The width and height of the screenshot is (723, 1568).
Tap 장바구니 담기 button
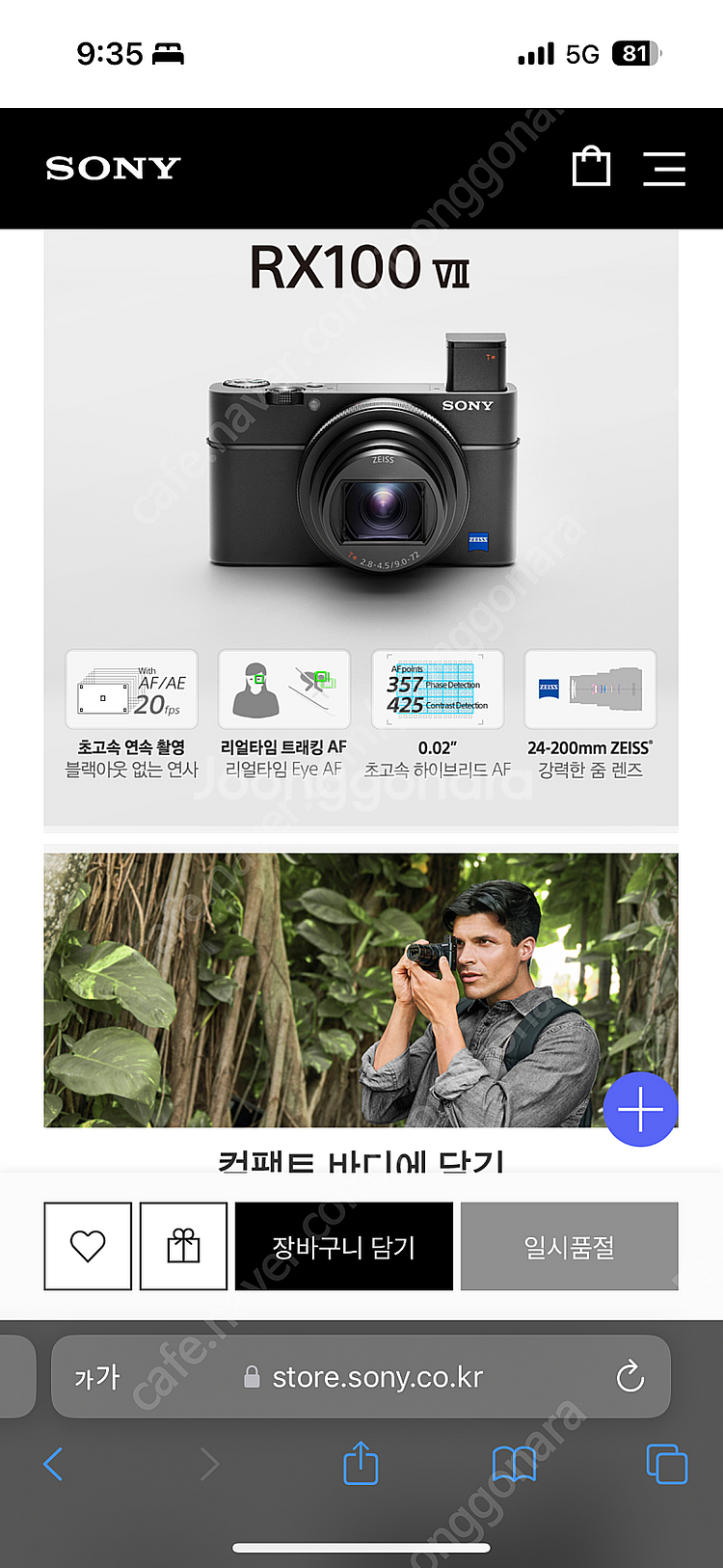(344, 1246)
